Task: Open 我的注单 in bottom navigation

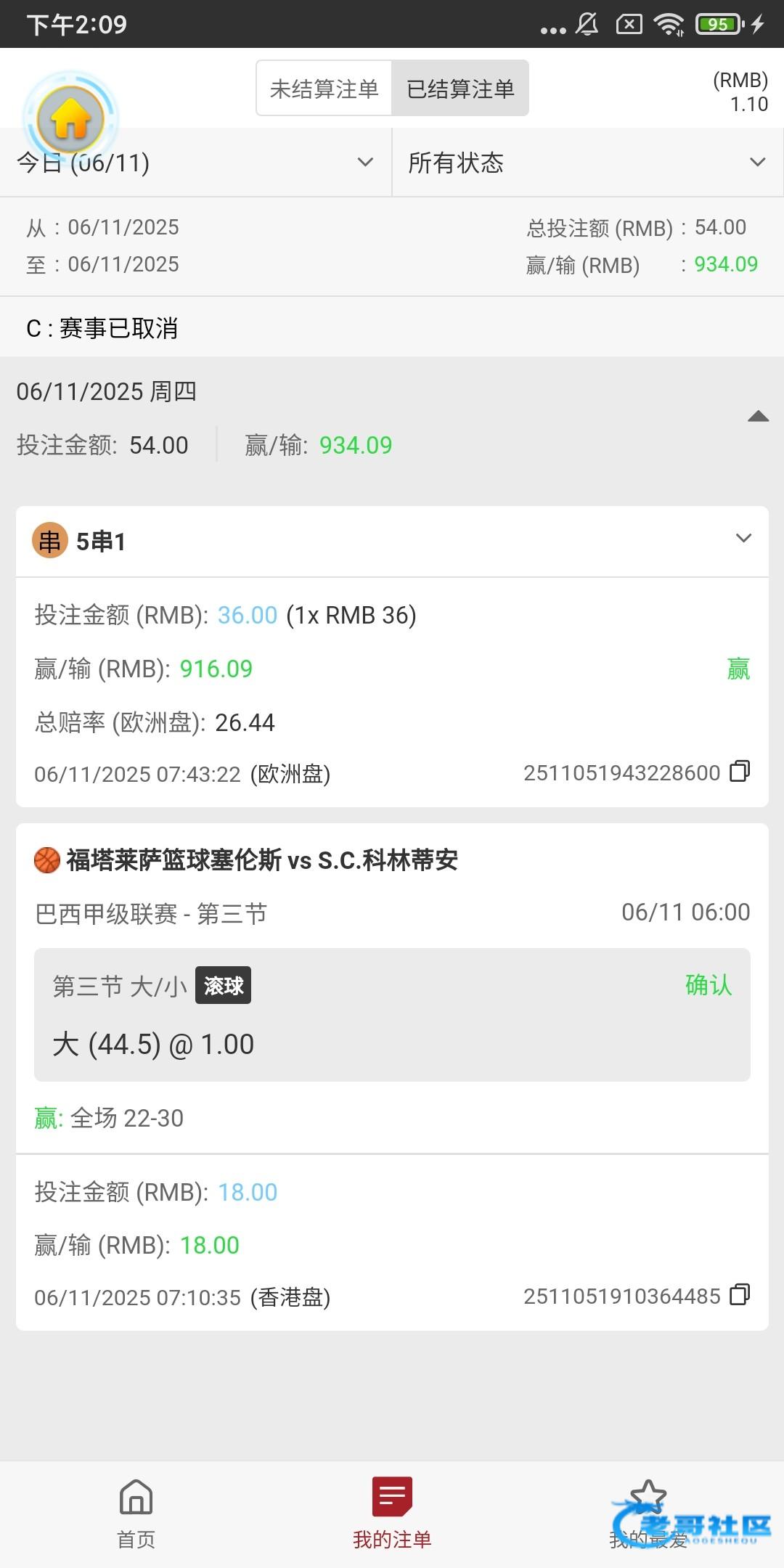Action: [392, 1514]
